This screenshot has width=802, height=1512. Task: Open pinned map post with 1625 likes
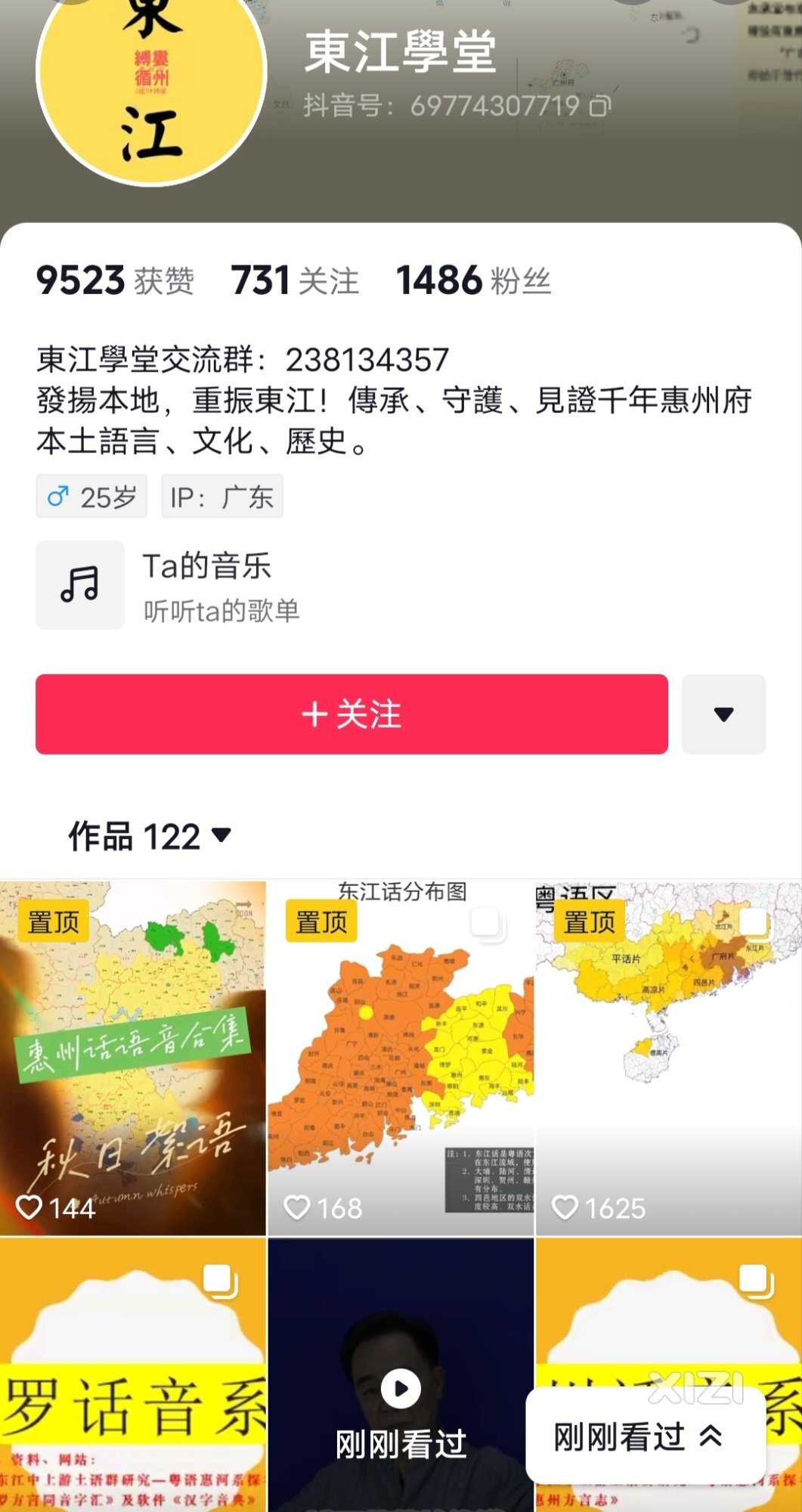(668, 1058)
